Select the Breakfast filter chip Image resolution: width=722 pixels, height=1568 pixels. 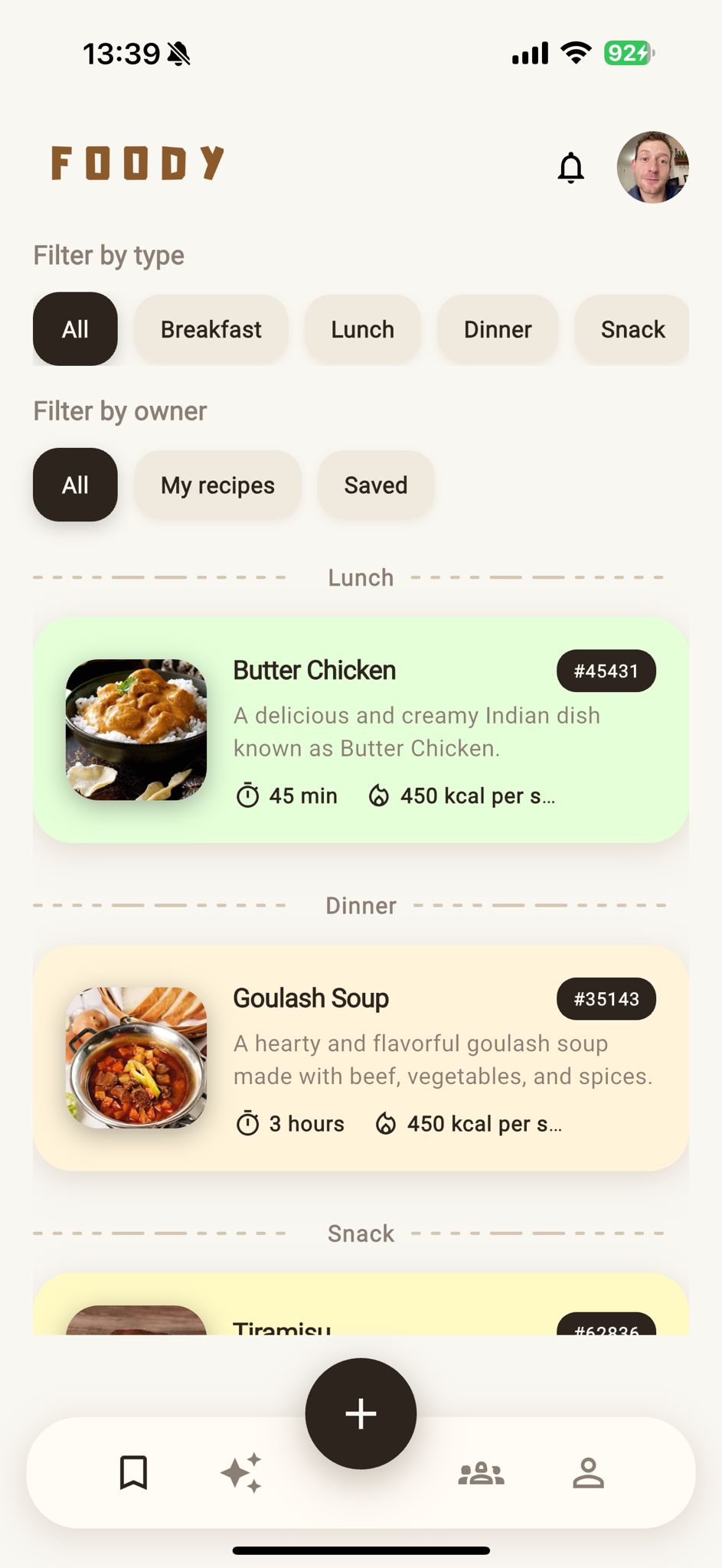(x=211, y=329)
